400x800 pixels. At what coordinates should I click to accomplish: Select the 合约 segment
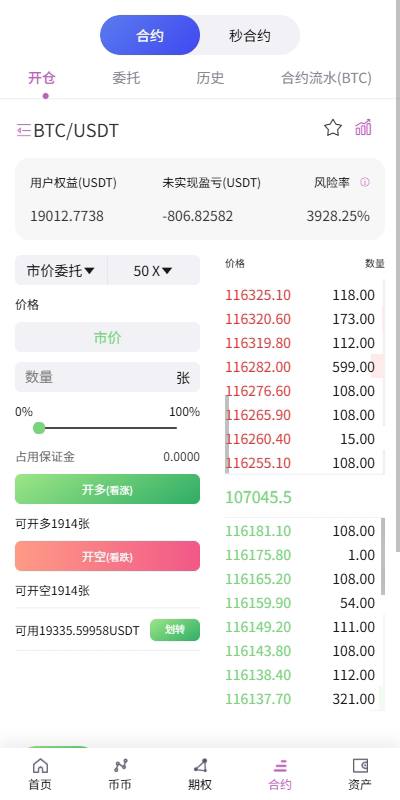(150, 35)
